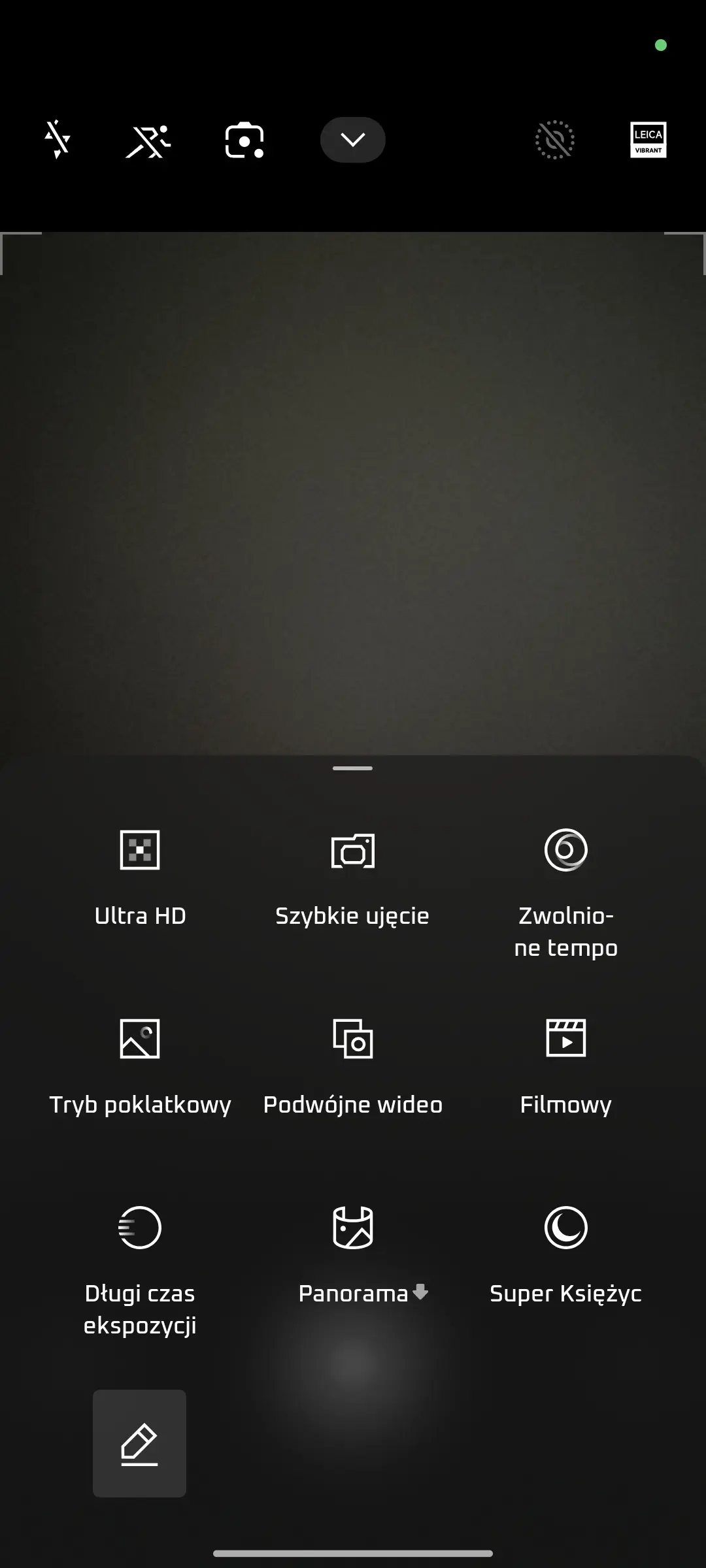Screen dimensions: 706x1568
Task: Switch to Zwolnione tempo mode
Action: [x=565, y=889]
